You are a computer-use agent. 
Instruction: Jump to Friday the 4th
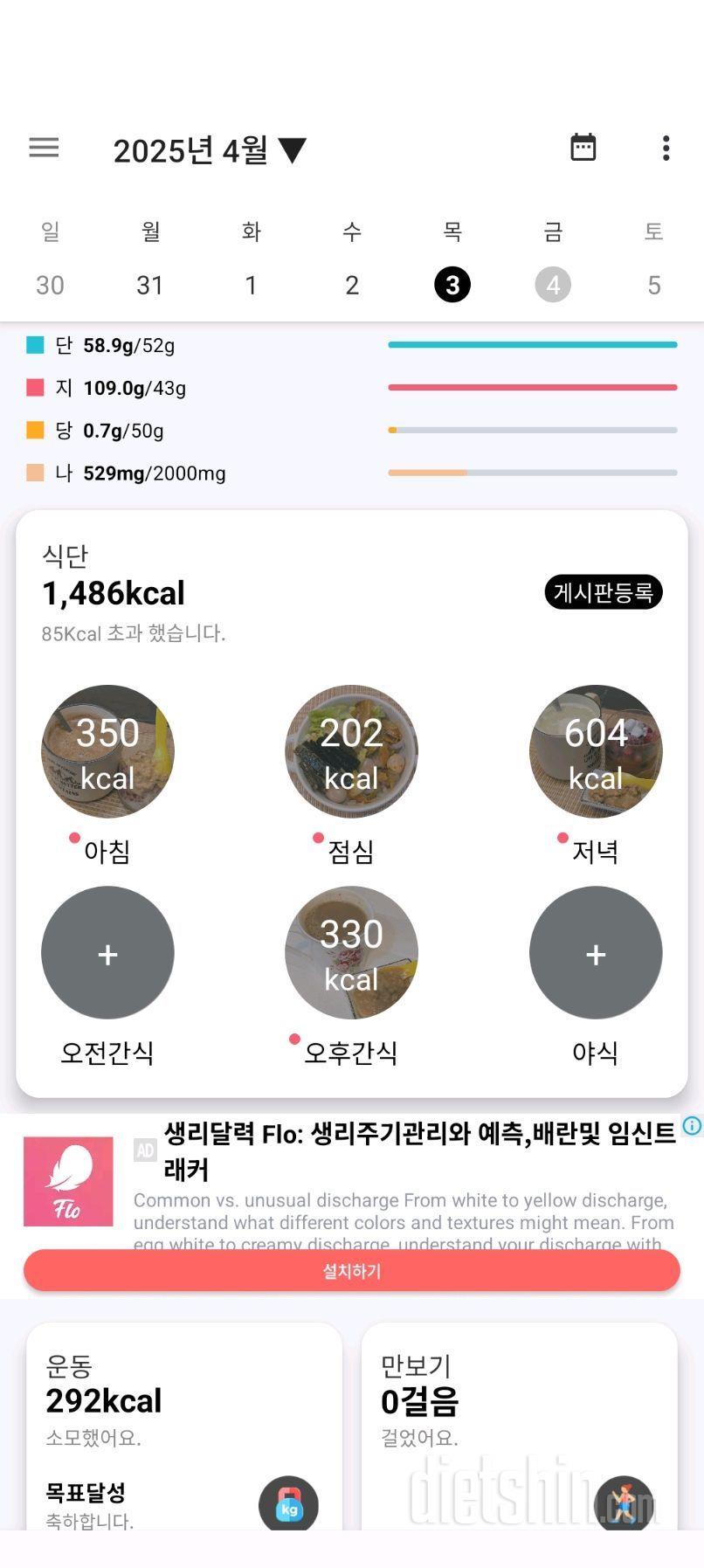pyautogui.click(x=553, y=285)
